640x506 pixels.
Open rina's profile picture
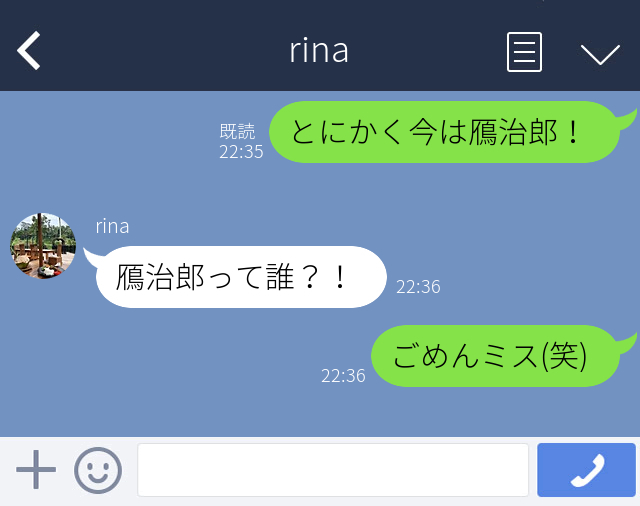click(x=43, y=246)
